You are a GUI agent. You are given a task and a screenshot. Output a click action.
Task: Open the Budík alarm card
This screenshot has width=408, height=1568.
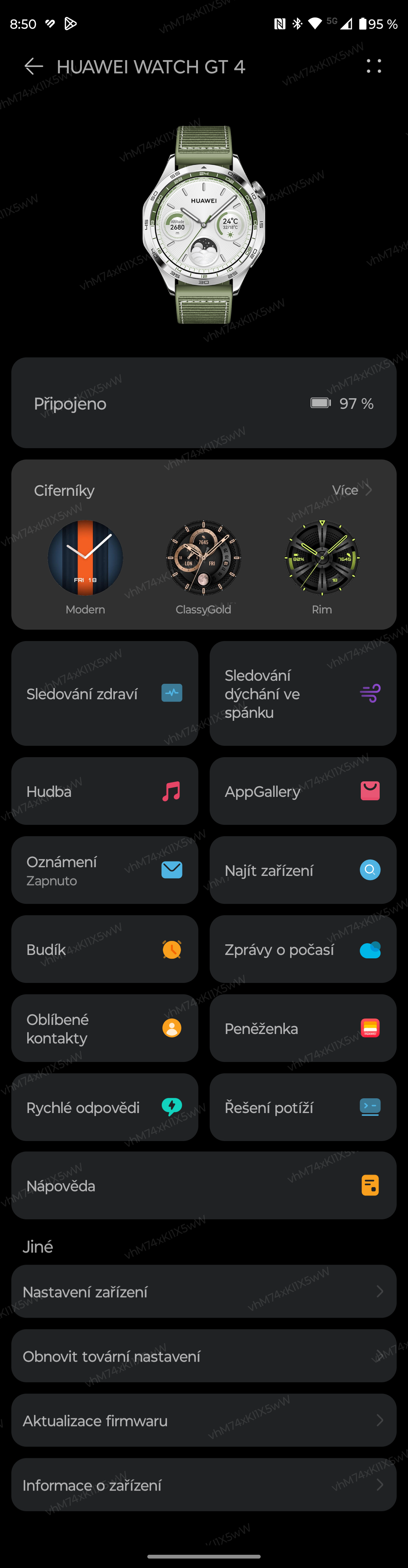(105, 949)
